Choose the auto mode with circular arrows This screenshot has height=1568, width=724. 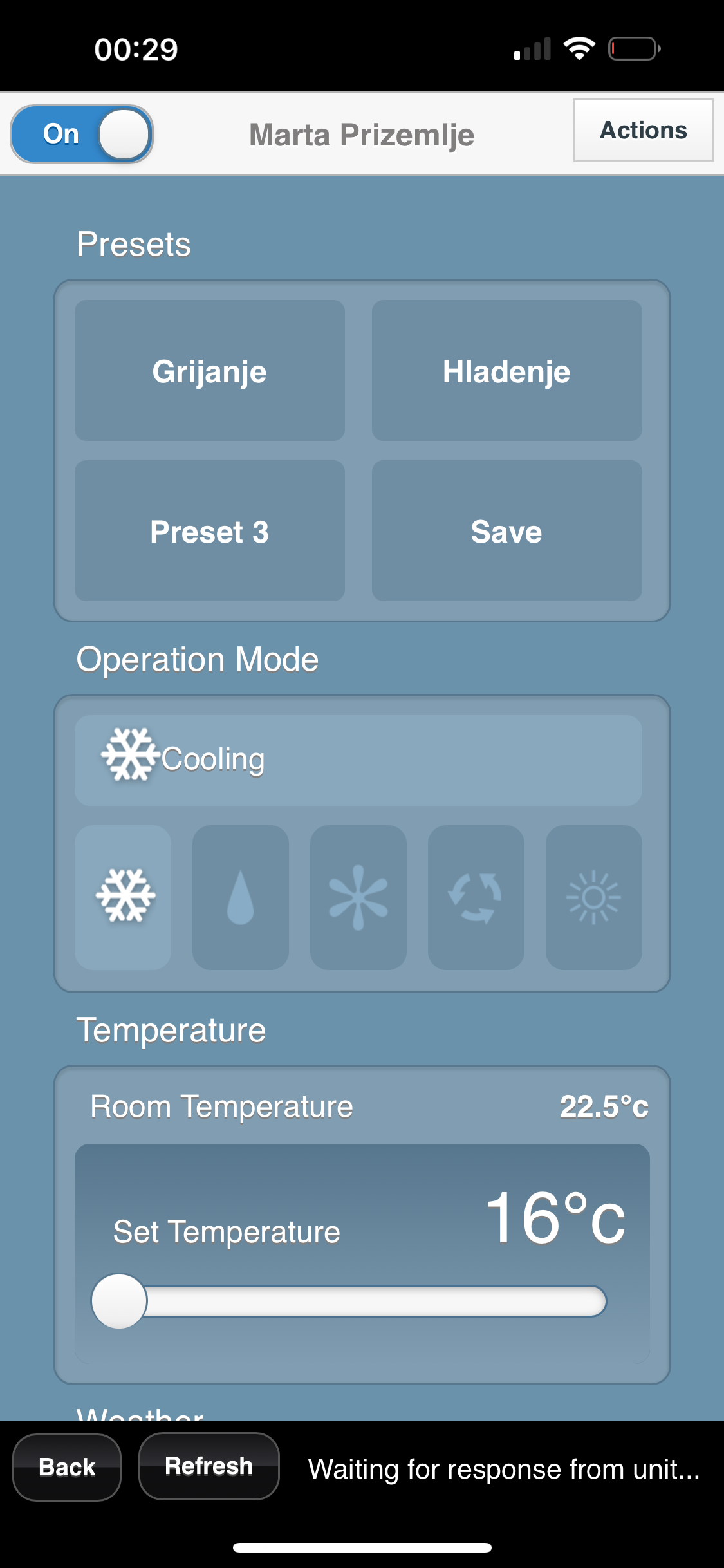pos(476,897)
